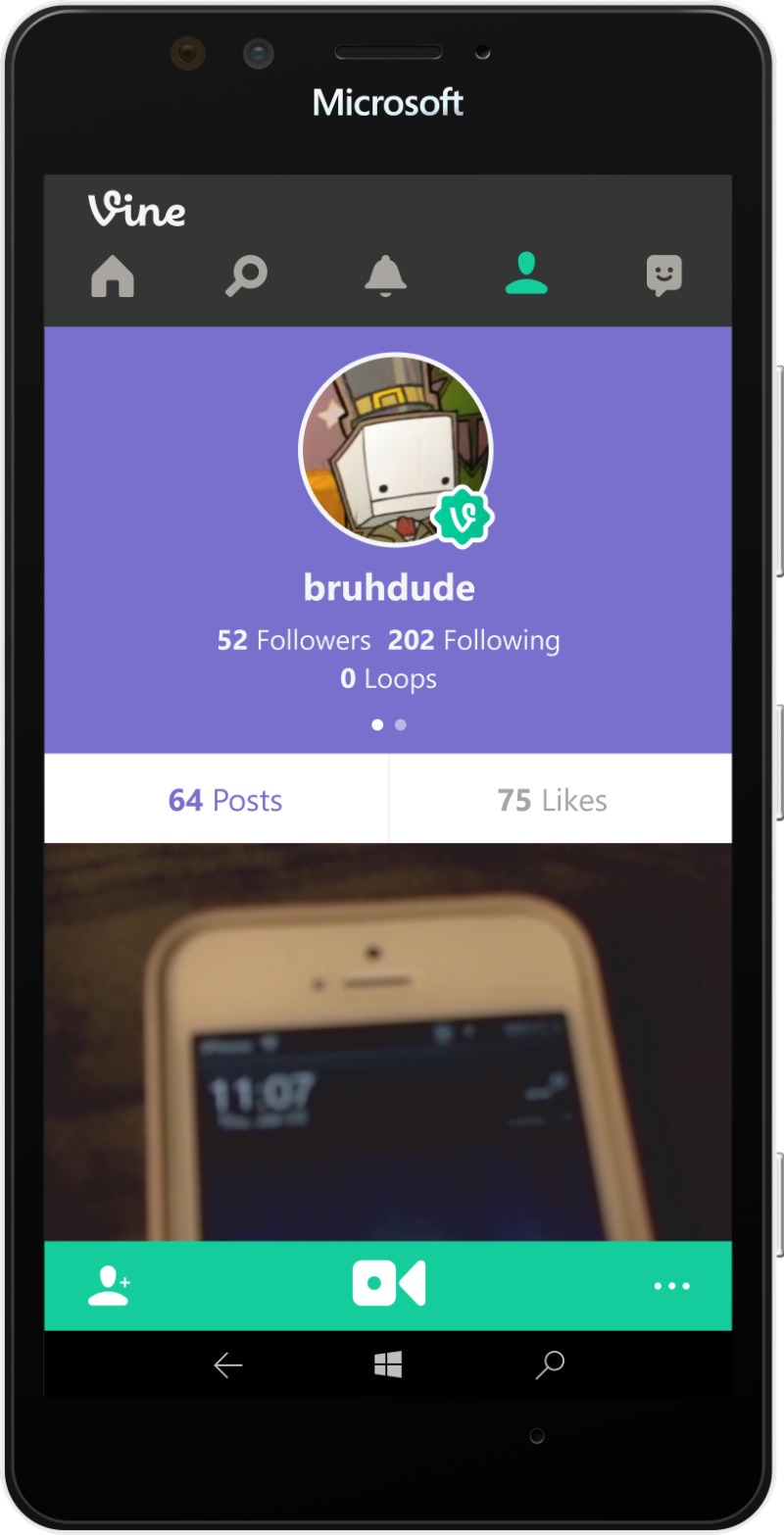
Task: Open the phone video post
Action: pyautogui.click(x=388, y=1039)
